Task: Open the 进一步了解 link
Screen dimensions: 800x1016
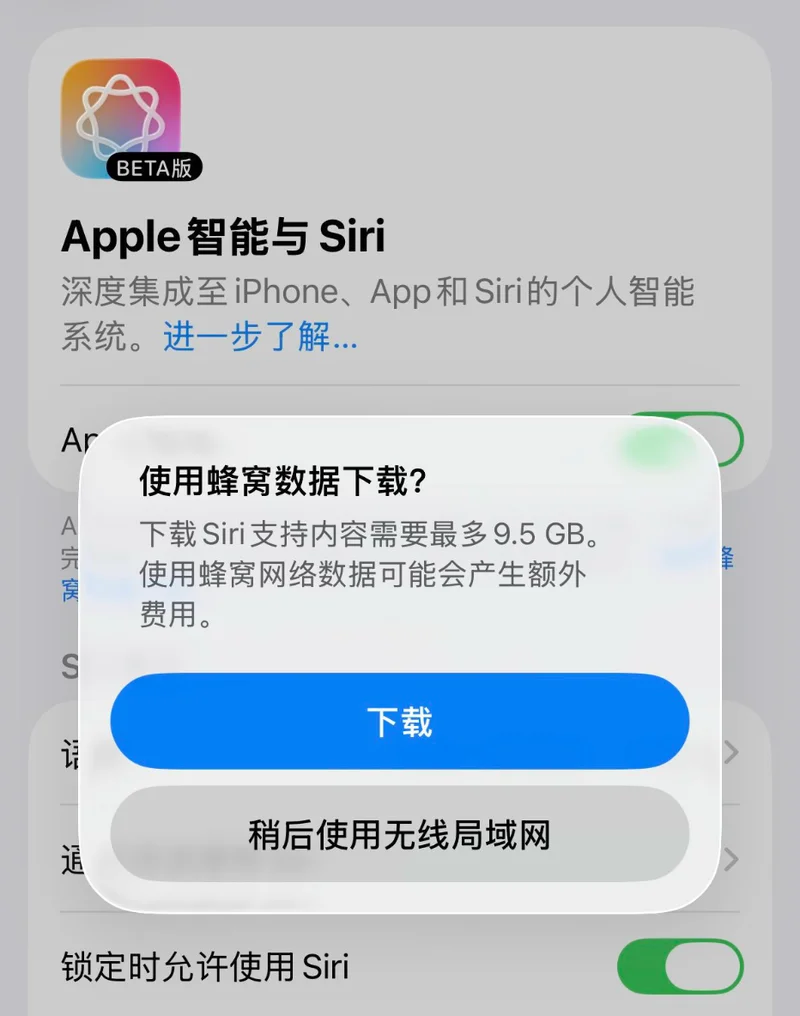Action: click(260, 338)
